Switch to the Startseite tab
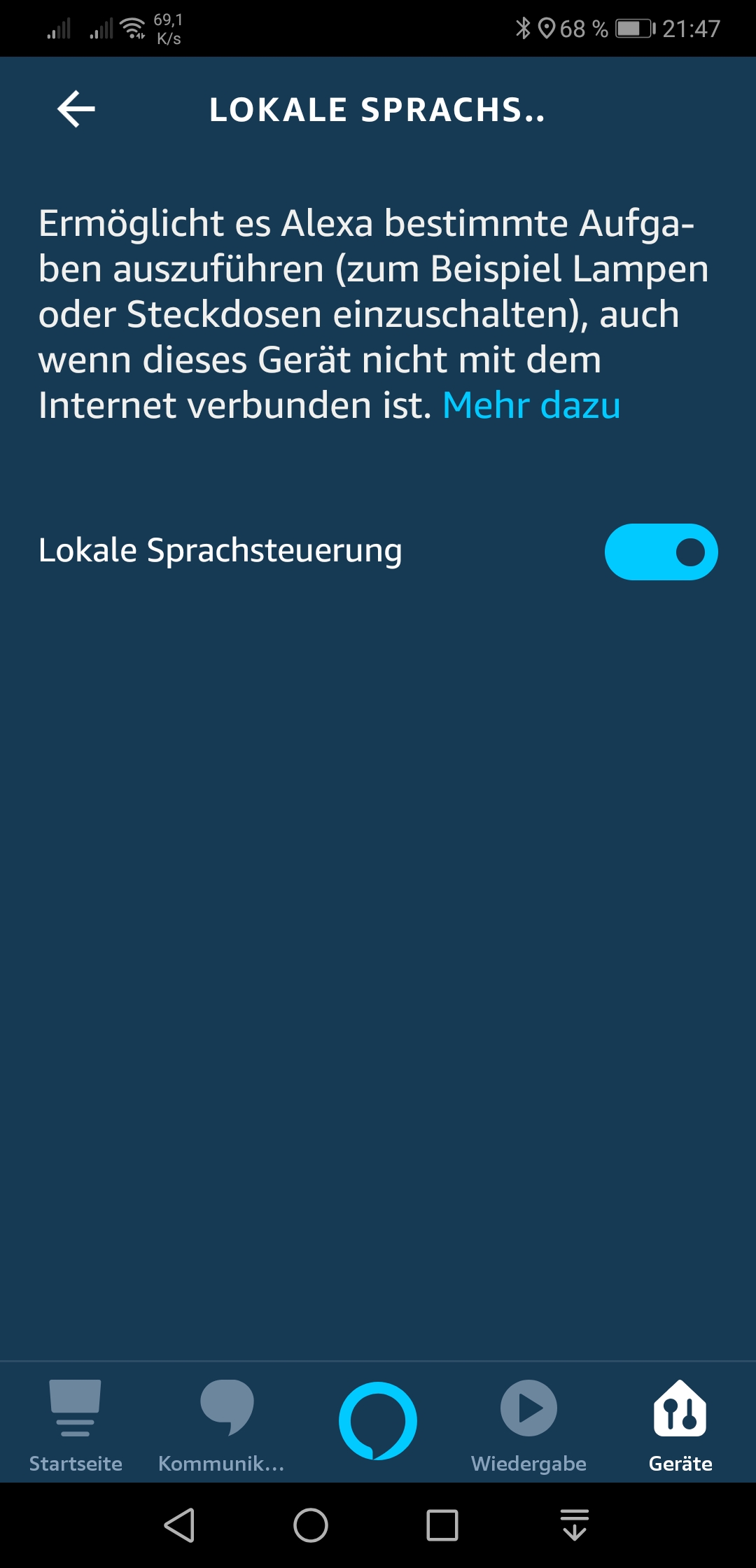 coord(76,1423)
